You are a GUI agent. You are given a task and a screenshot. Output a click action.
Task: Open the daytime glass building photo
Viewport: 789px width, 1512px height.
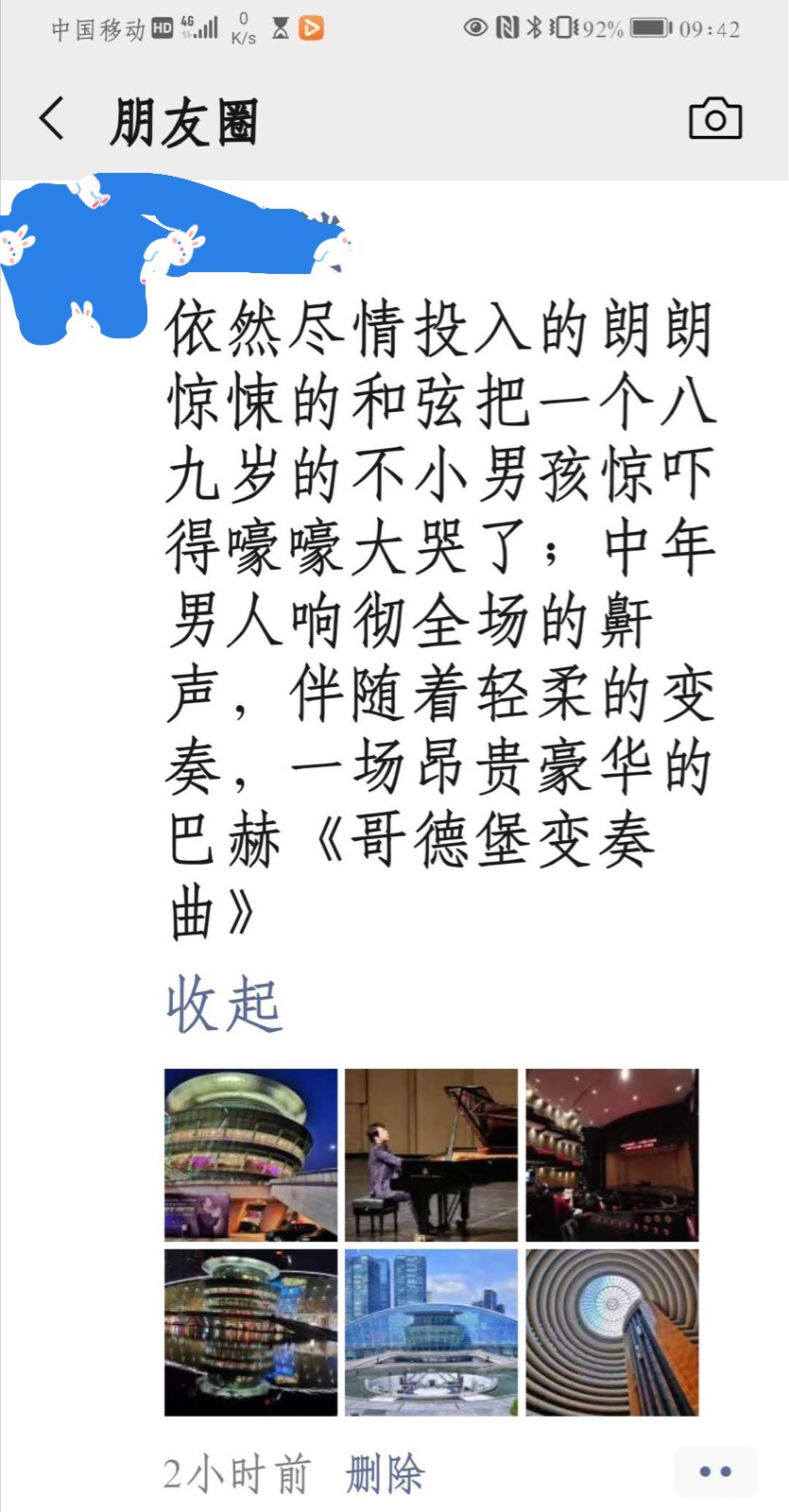coord(431,1332)
